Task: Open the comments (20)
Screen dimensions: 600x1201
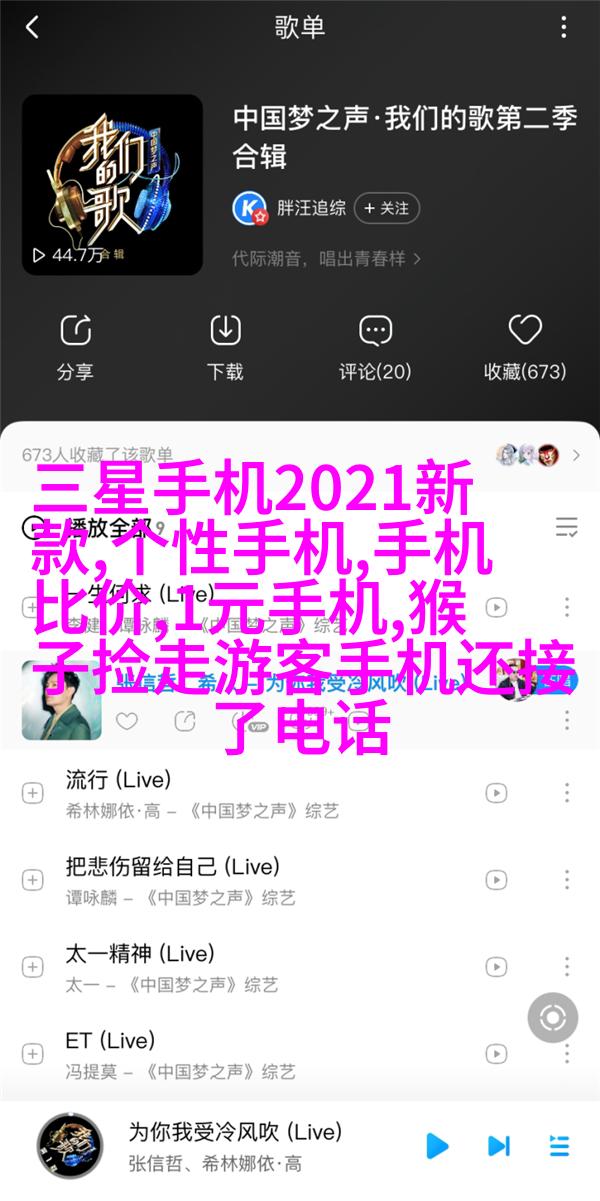Action: click(375, 347)
